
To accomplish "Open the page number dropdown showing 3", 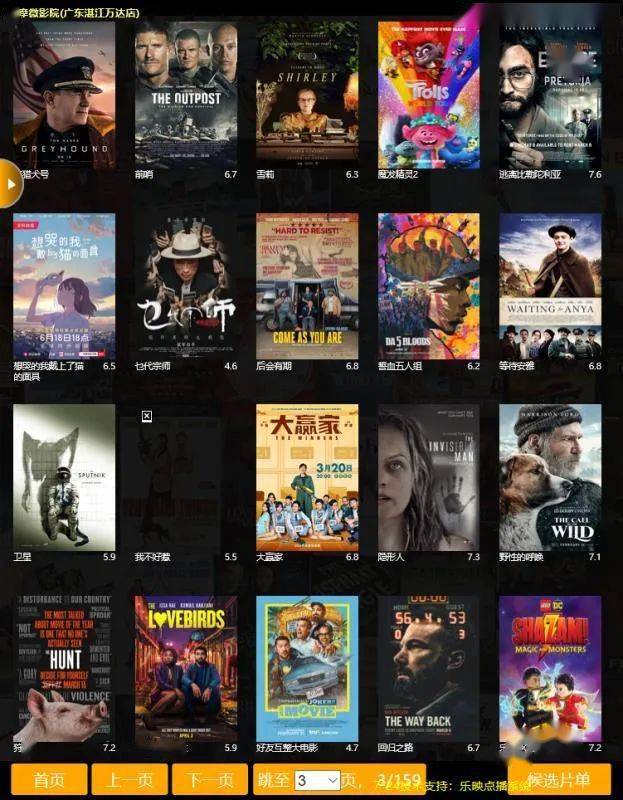I will coord(318,780).
